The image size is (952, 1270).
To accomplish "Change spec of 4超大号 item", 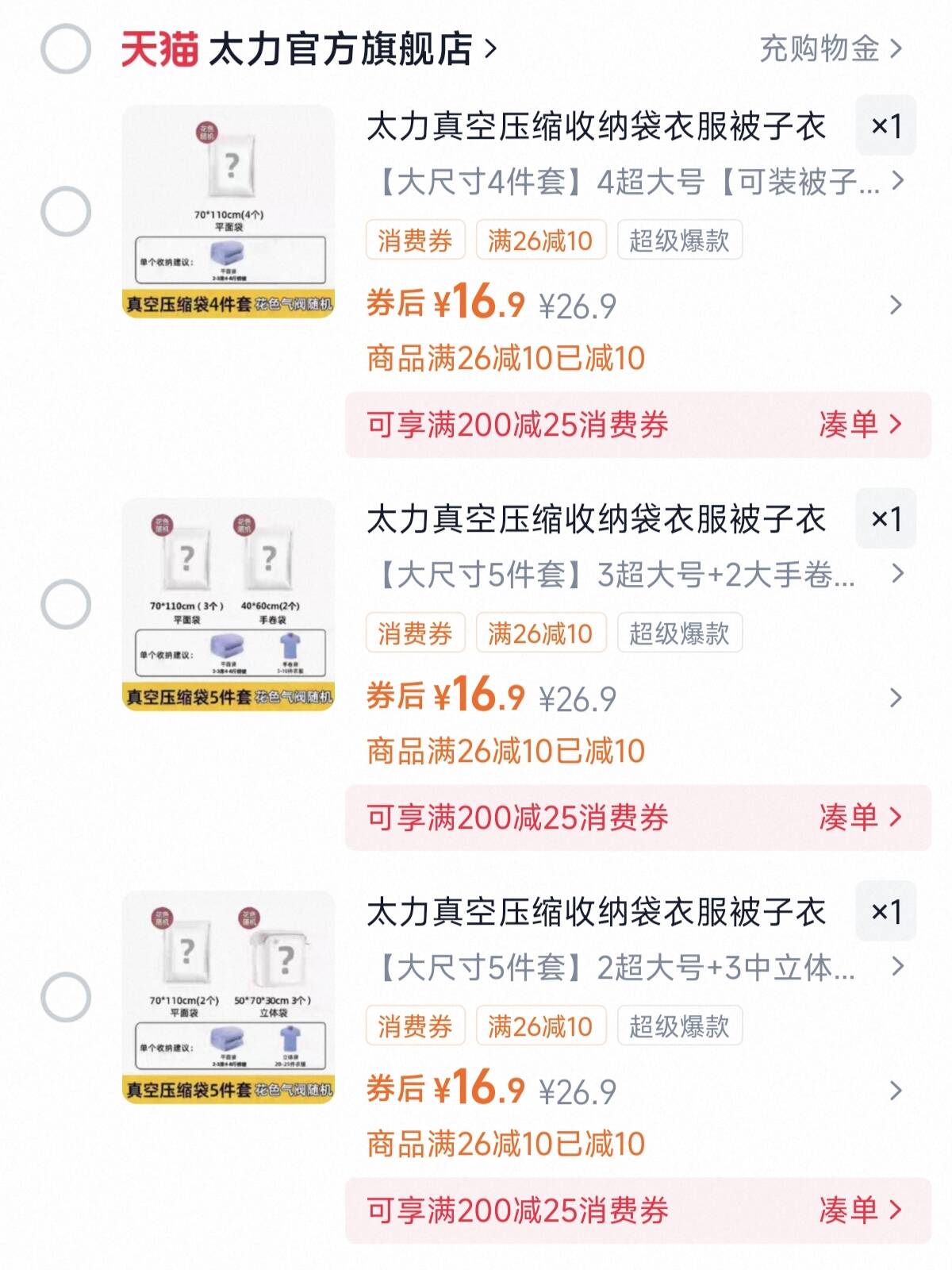I will coord(635,182).
